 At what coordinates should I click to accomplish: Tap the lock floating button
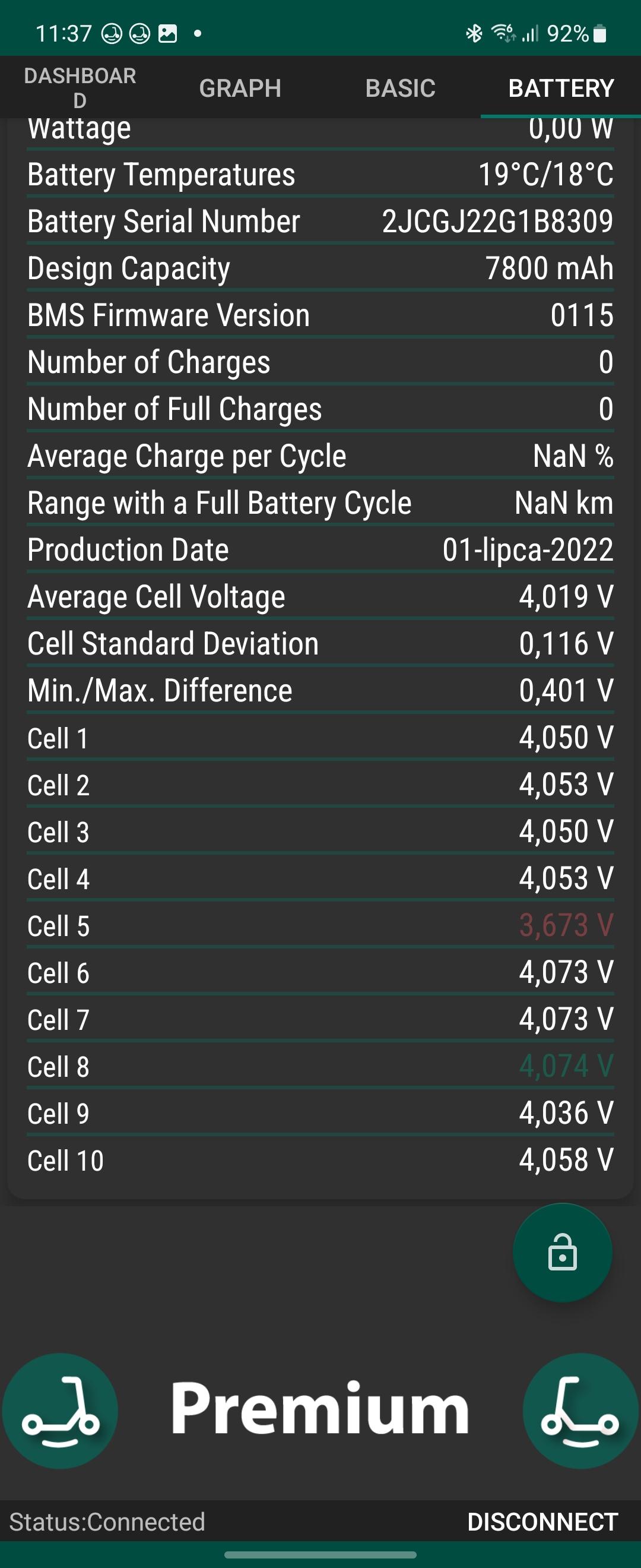(x=562, y=1252)
